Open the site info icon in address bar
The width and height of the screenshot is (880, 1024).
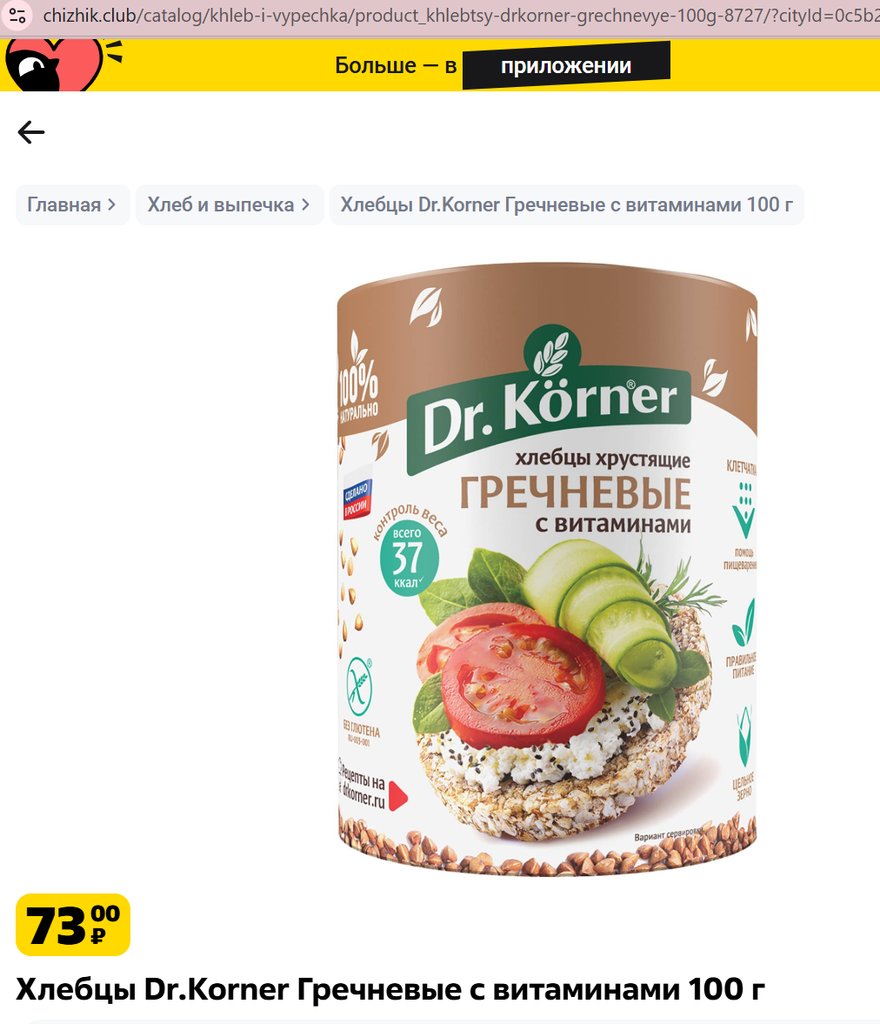coord(18,16)
